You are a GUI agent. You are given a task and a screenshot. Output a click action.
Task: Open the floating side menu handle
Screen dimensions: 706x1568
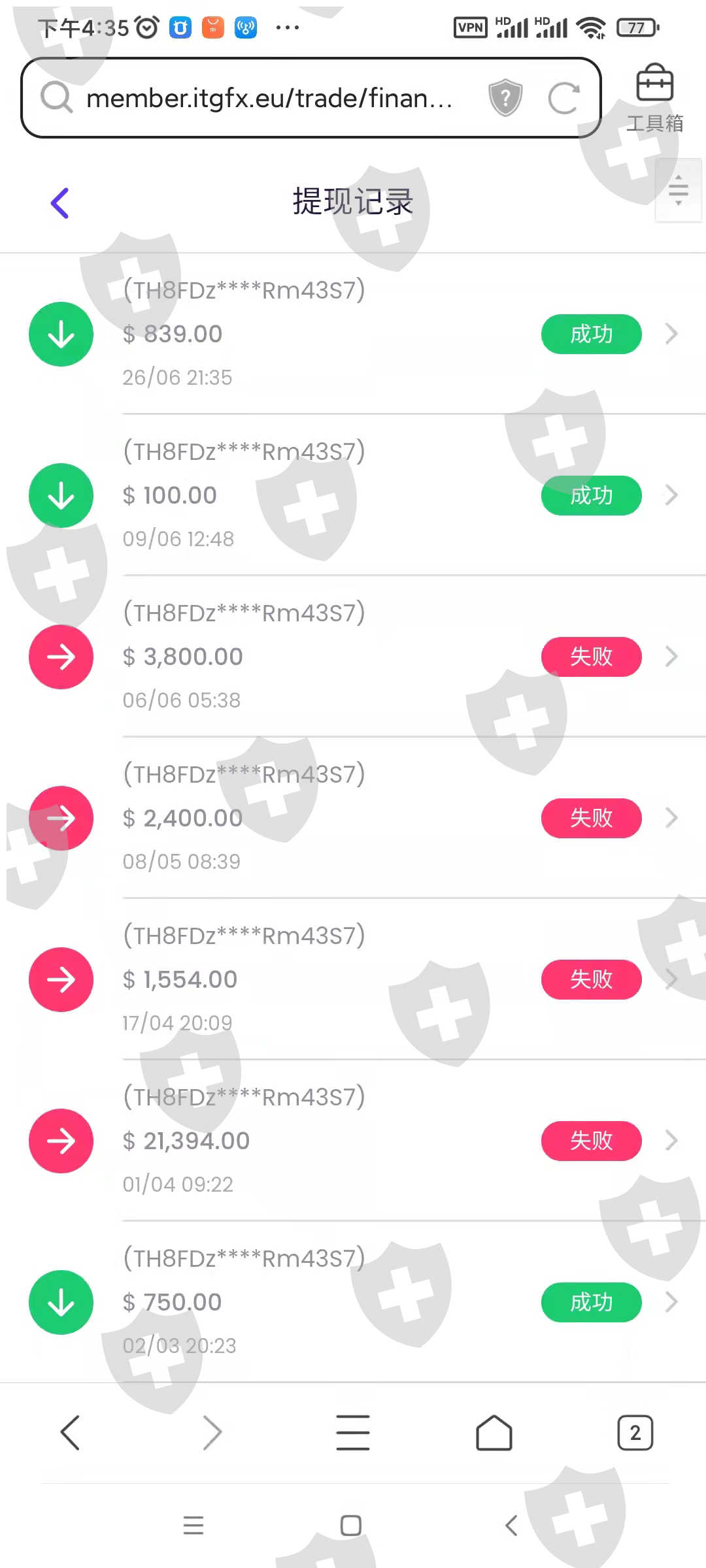[x=679, y=190]
